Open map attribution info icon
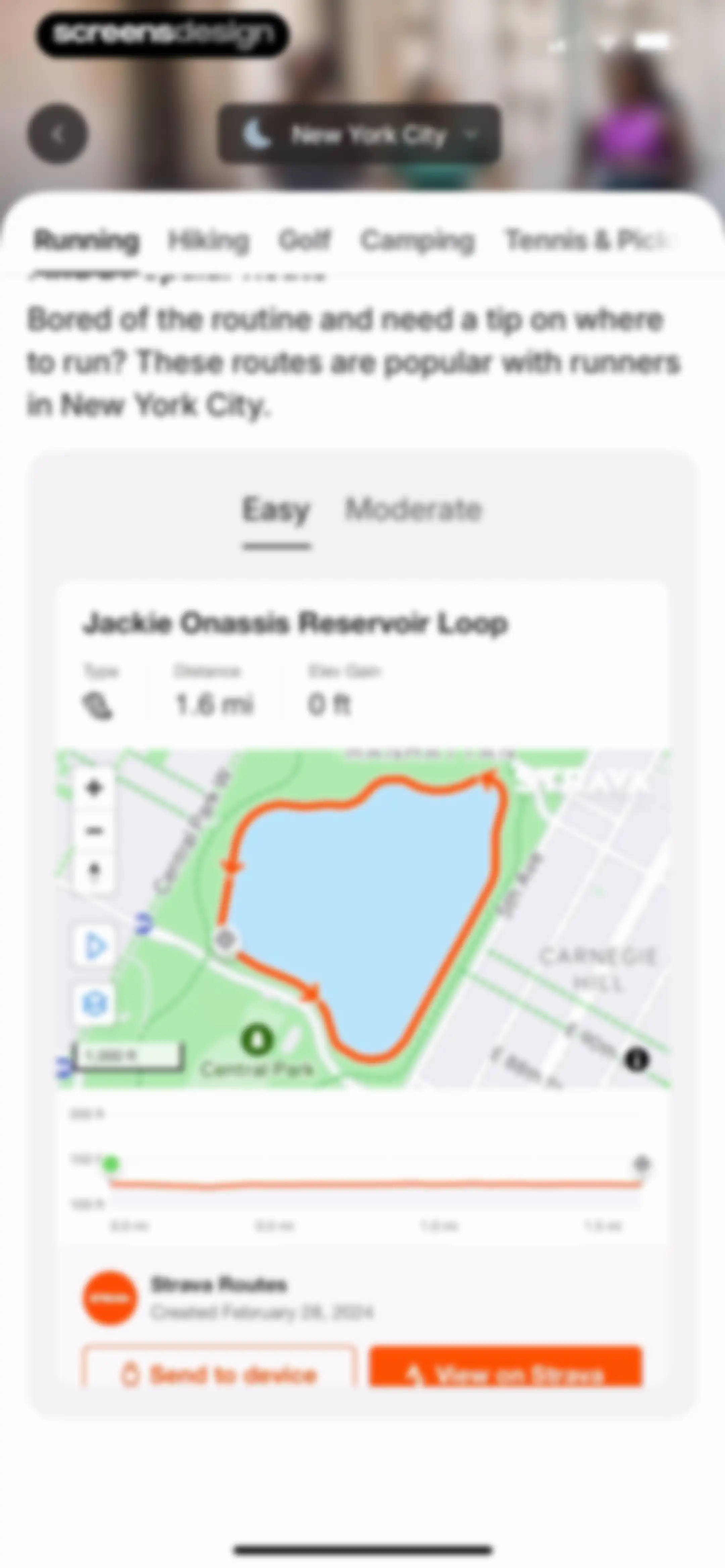Image resolution: width=725 pixels, height=1568 pixels. tap(637, 1060)
